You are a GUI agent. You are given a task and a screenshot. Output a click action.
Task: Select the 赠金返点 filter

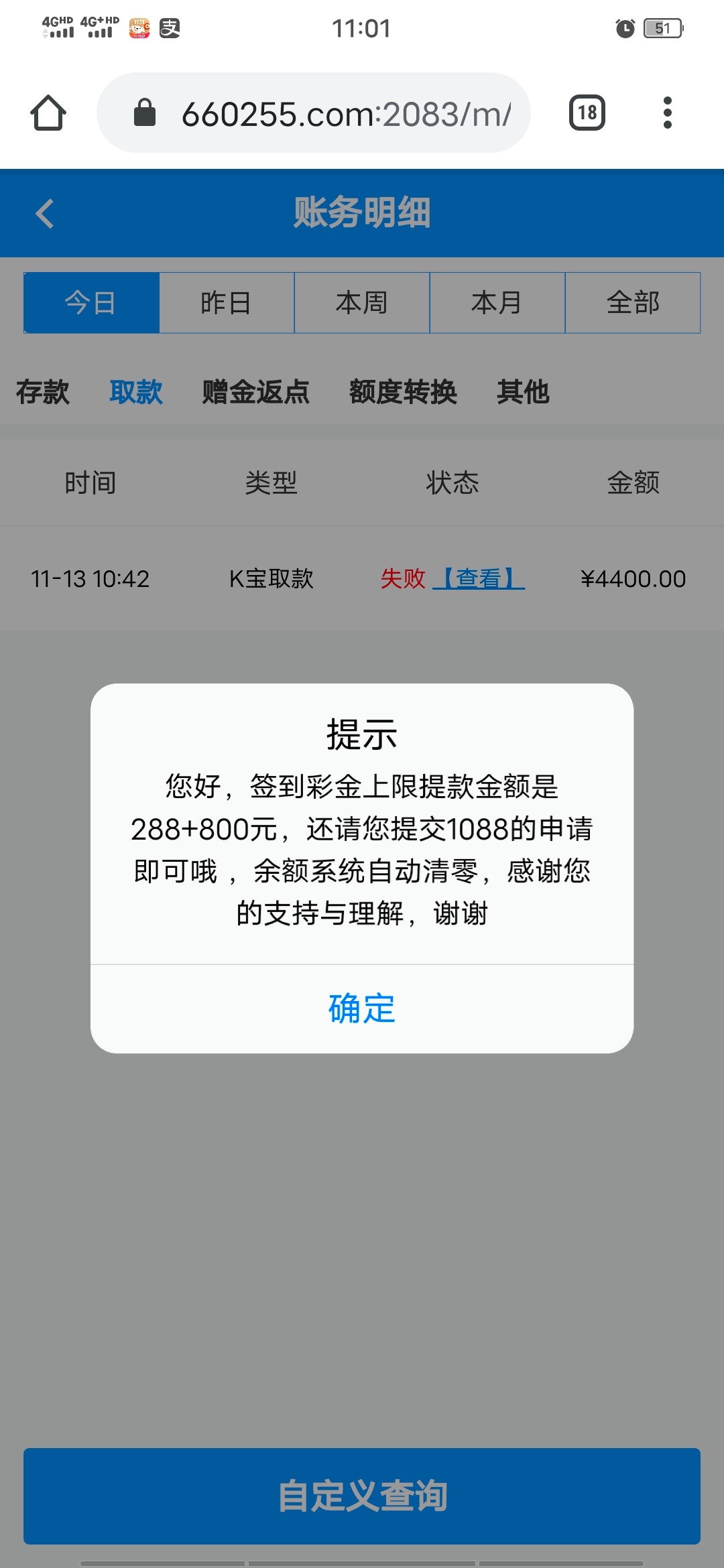tap(254, 394)
